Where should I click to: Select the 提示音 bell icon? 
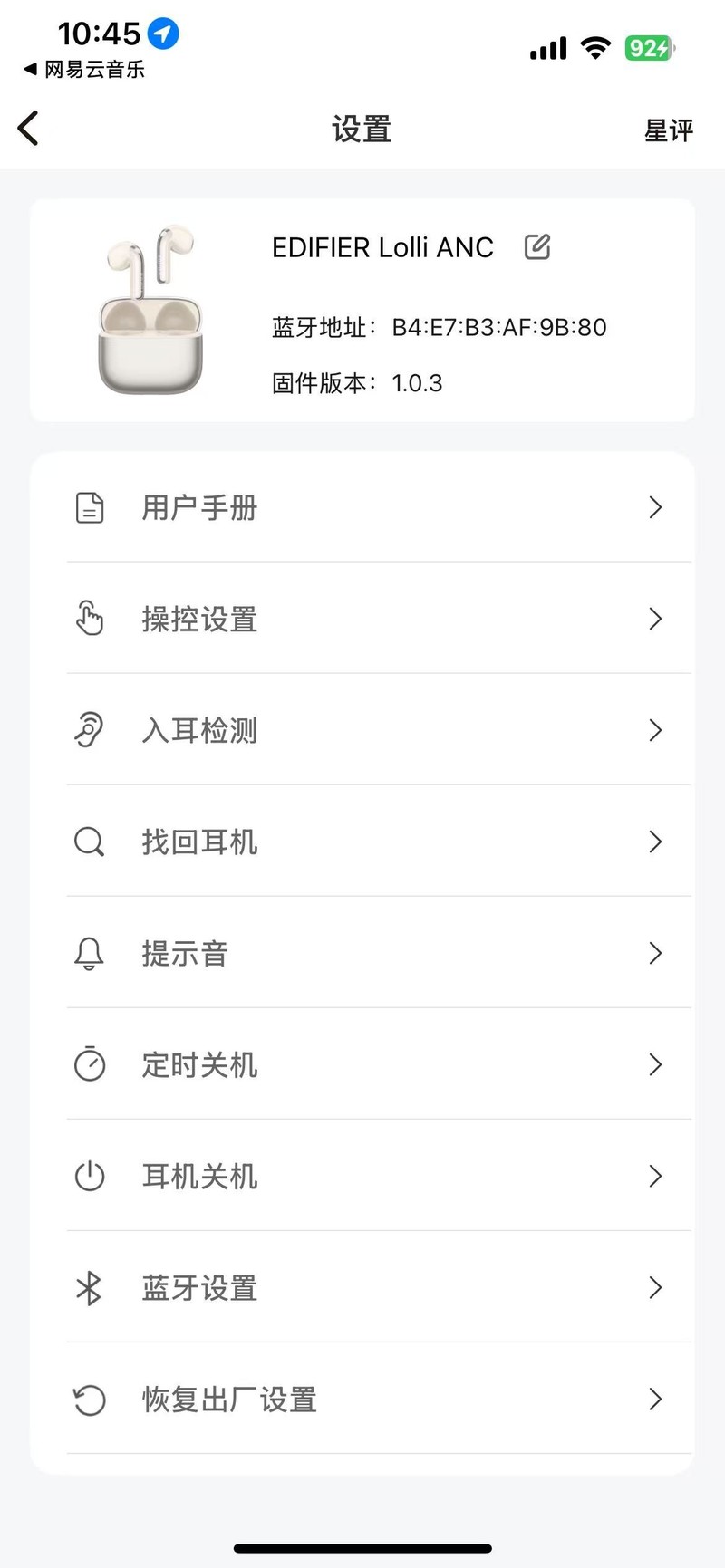89,953
